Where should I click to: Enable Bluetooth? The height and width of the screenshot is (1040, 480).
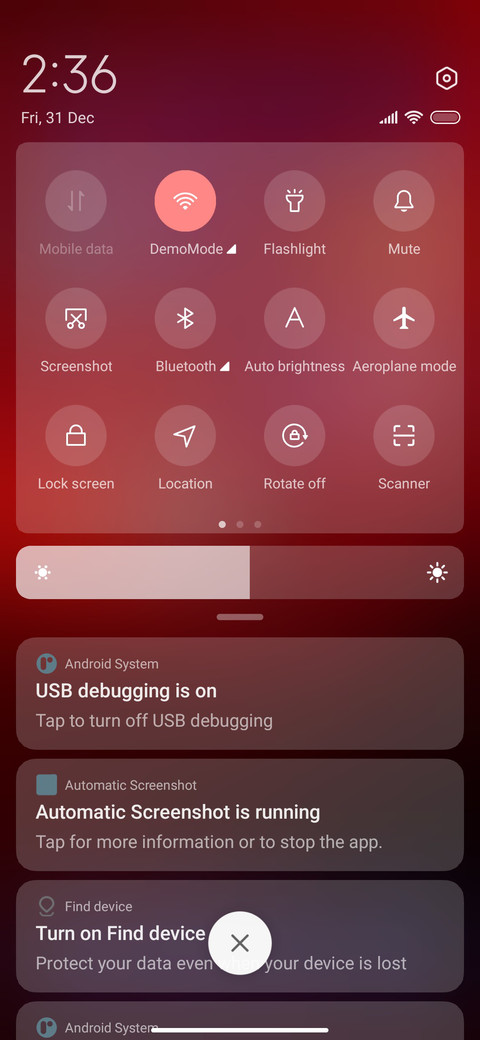pyautogui.click(x=185, y=318)
